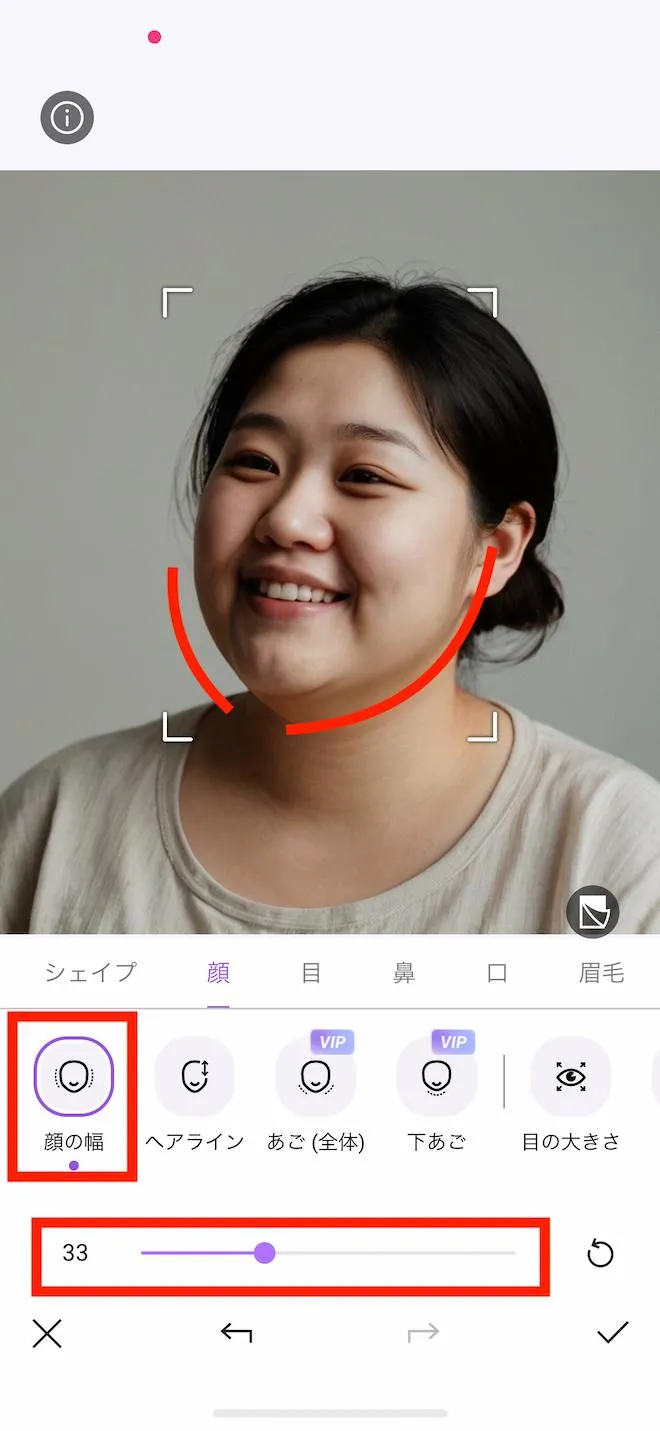
Task: Choose the ヘアライン tool
Action: [195, 1077]
